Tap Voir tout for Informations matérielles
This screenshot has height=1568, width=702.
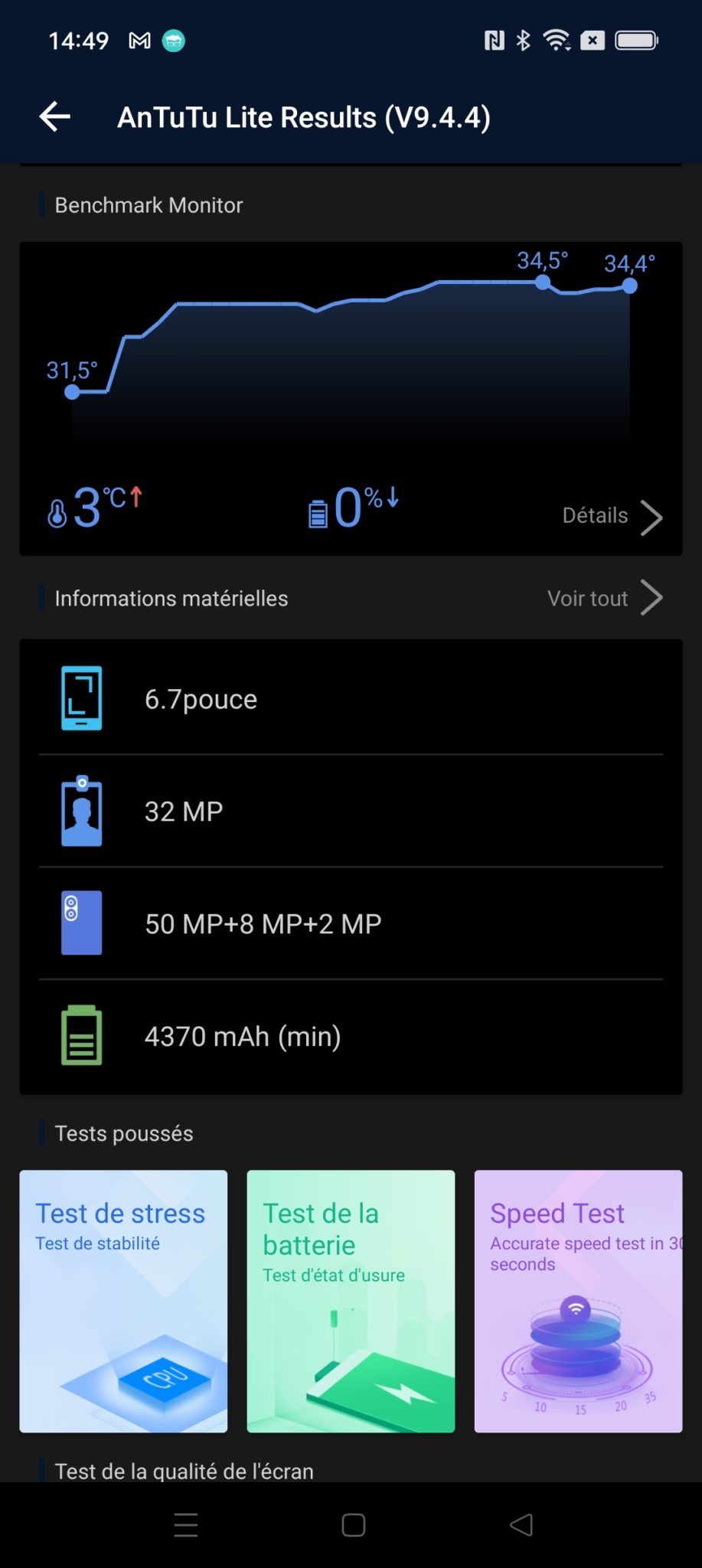604,598
